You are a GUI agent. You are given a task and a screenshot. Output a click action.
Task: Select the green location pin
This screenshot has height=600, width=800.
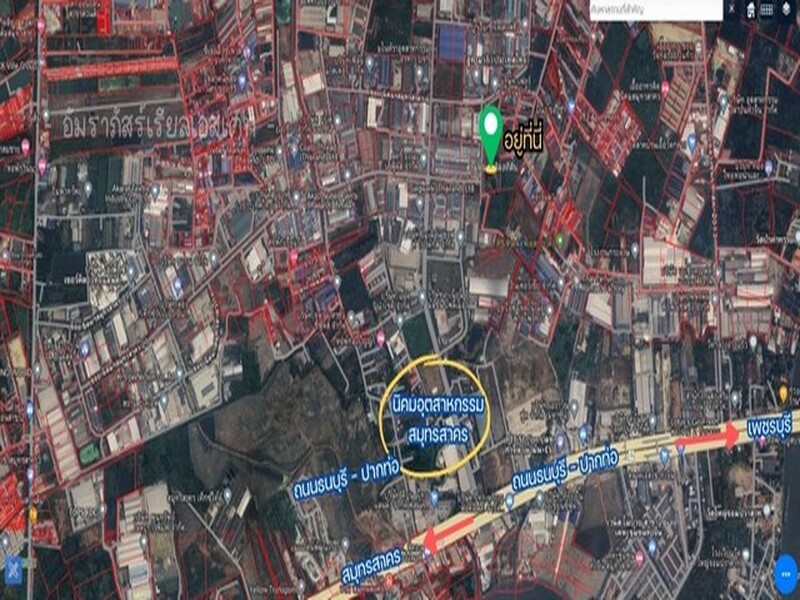tap(490, 137)
